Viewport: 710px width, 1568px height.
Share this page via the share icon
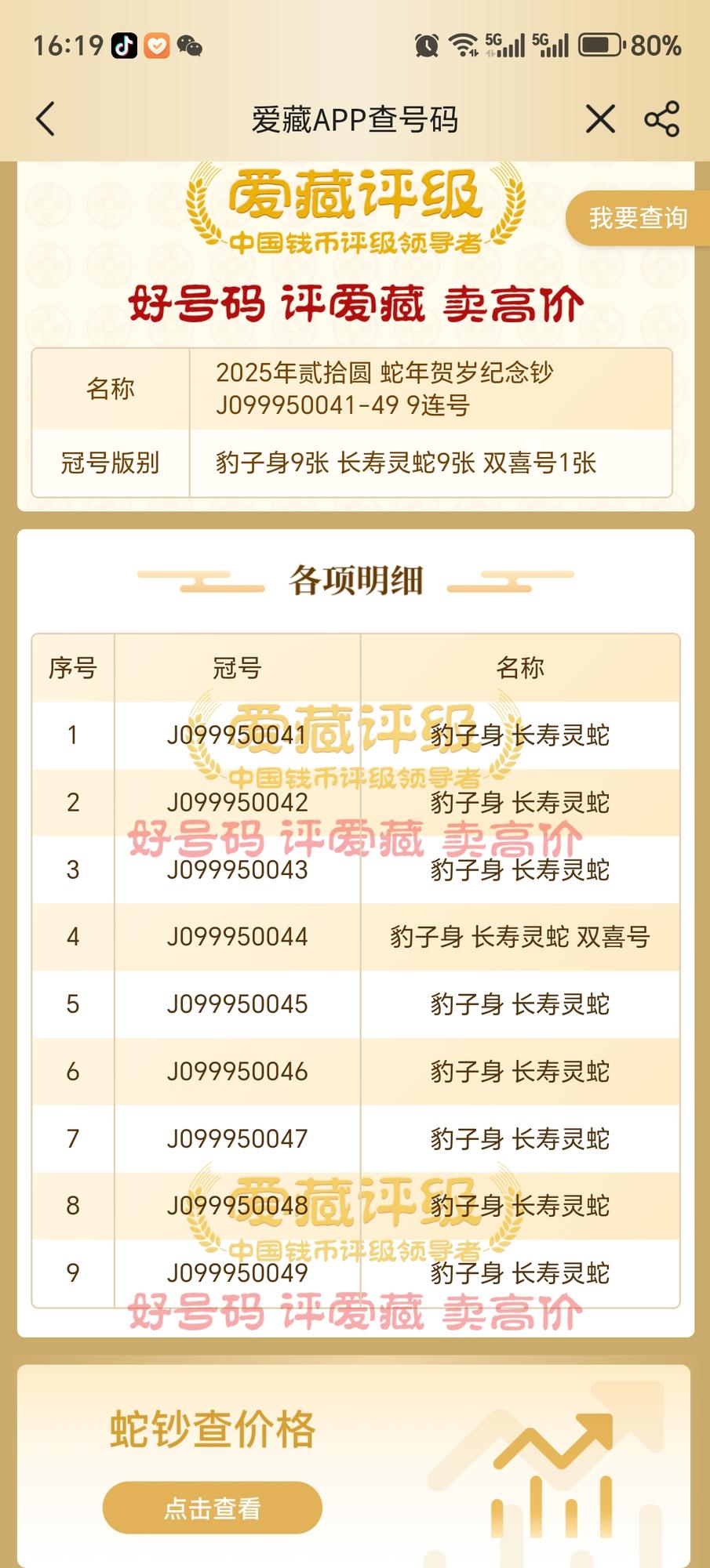click(661, 119)
